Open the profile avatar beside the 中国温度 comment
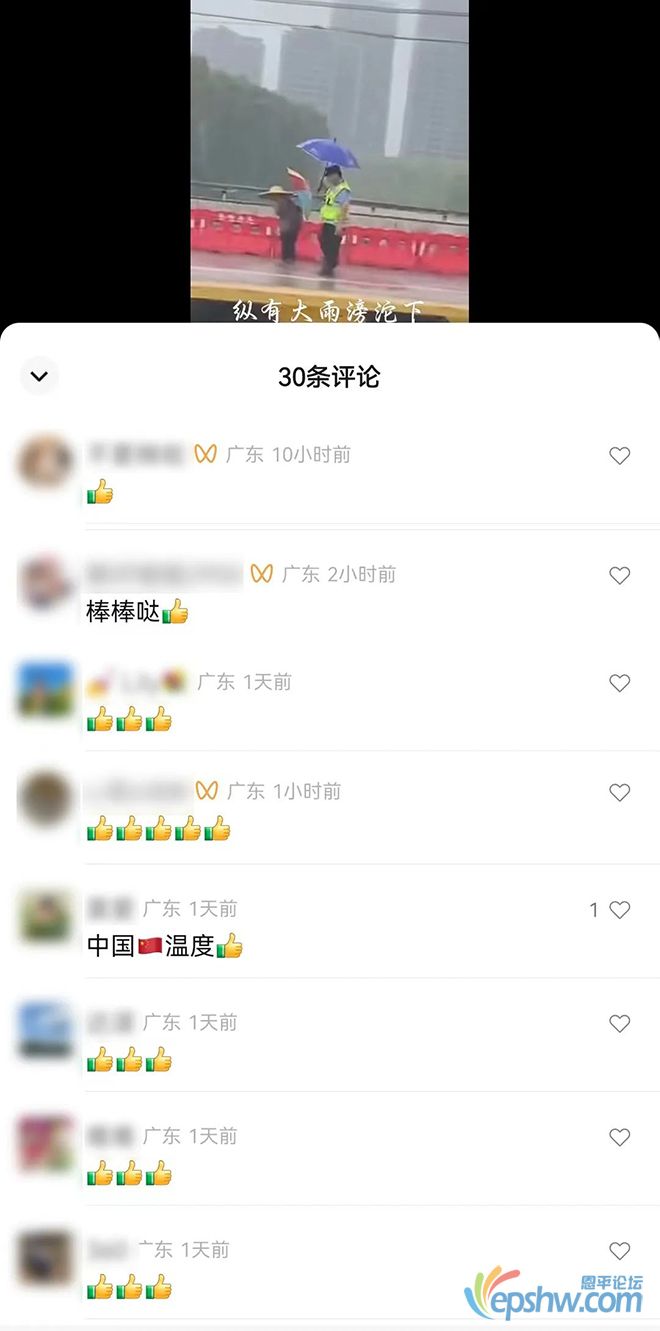 [x=45, y=917]
